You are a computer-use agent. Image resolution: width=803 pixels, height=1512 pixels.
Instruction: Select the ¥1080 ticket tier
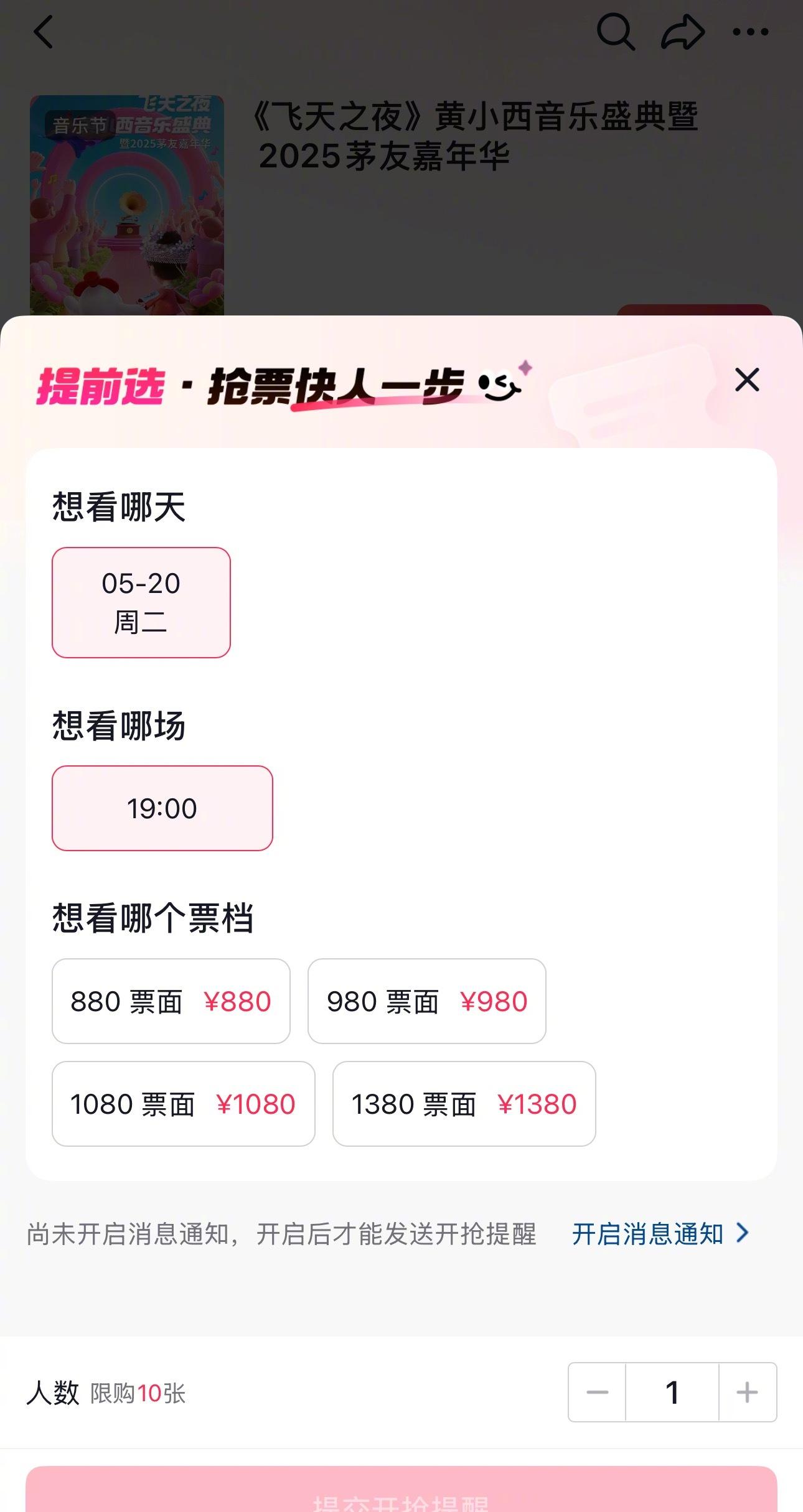(184, 1104)
